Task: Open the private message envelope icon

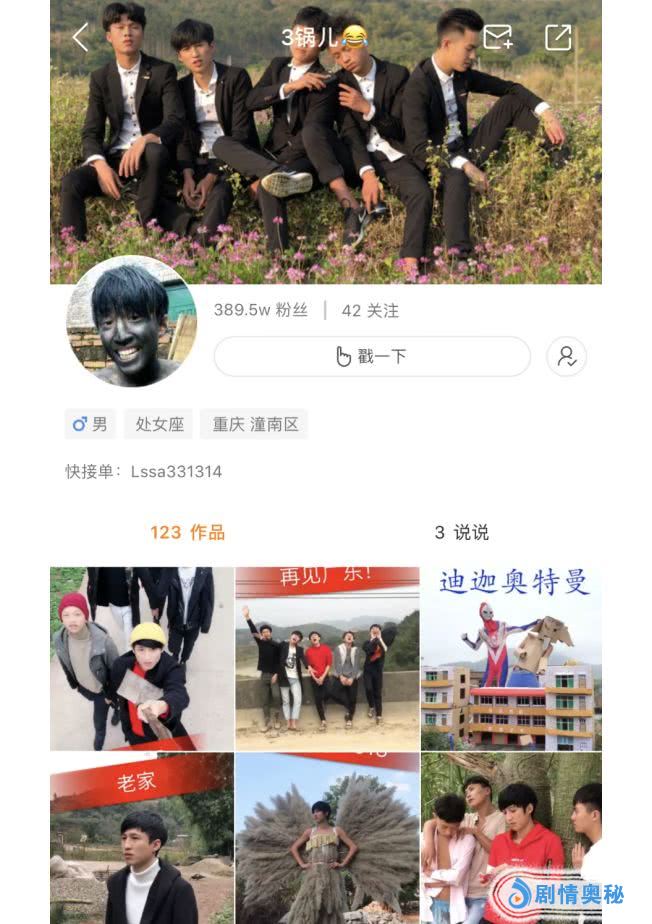Action: click(497, 38)
